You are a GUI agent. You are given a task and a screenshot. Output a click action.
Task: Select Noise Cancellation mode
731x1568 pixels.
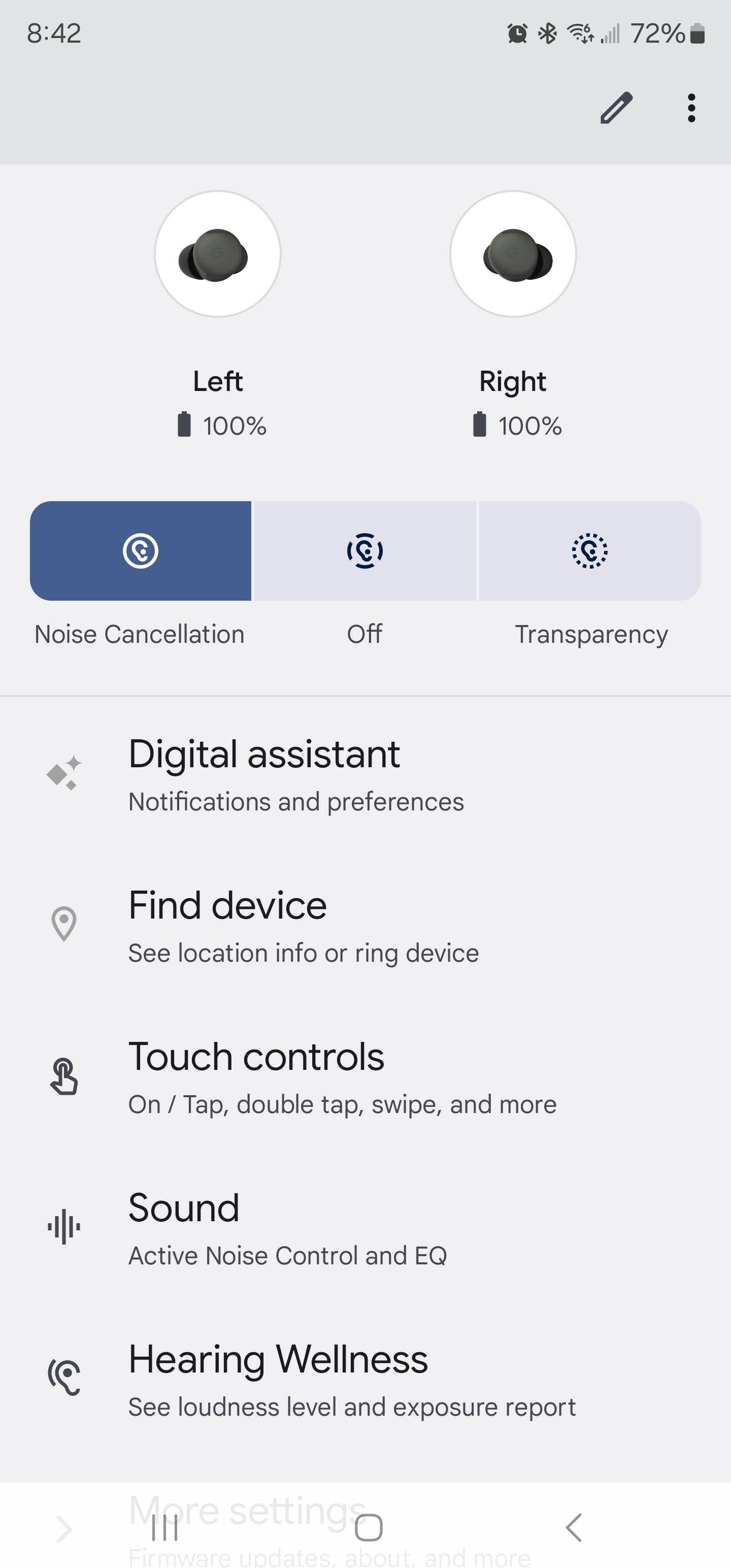point(141,551)
